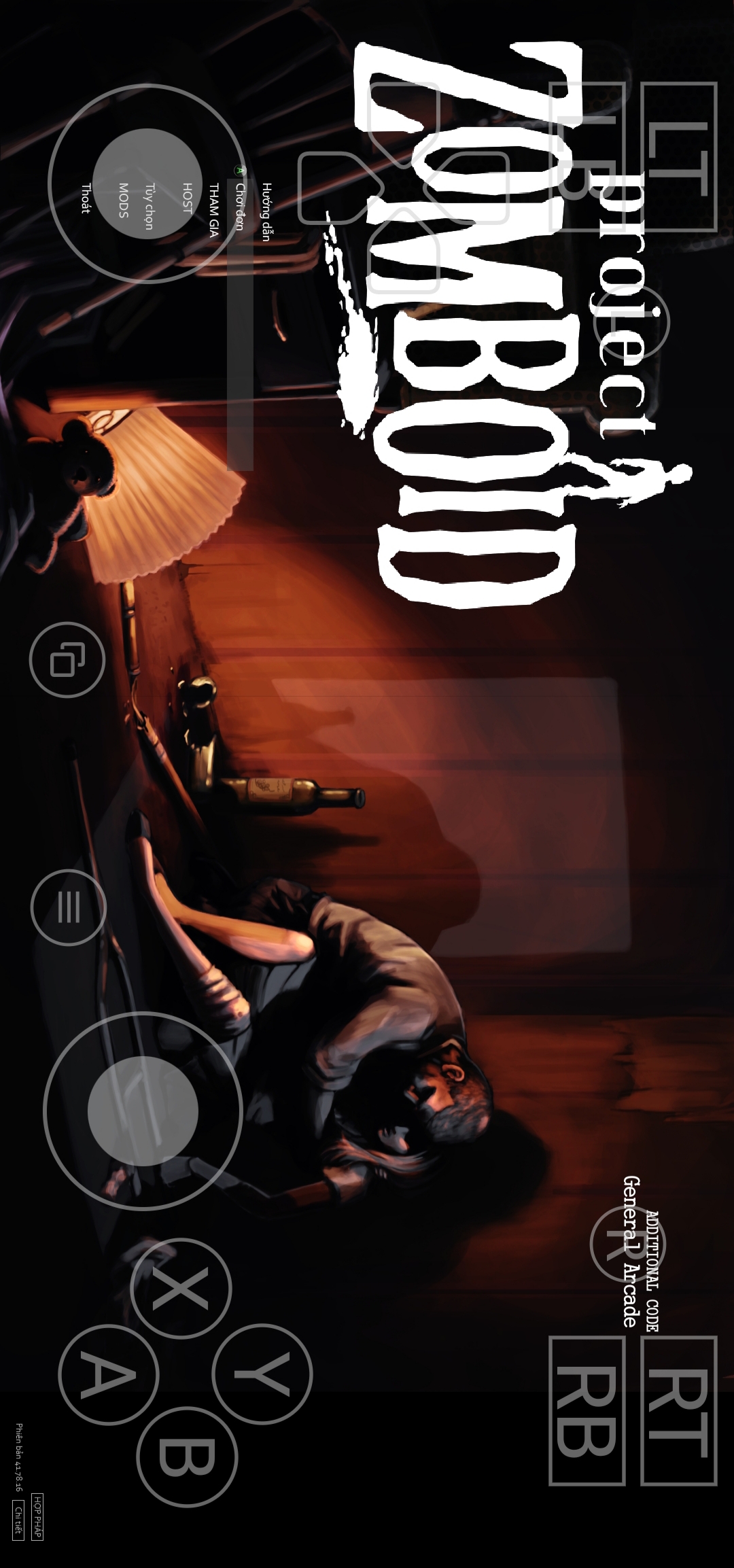
Task: Tap the X face button
Action: pyautogui.click(x=180, y=1289)
